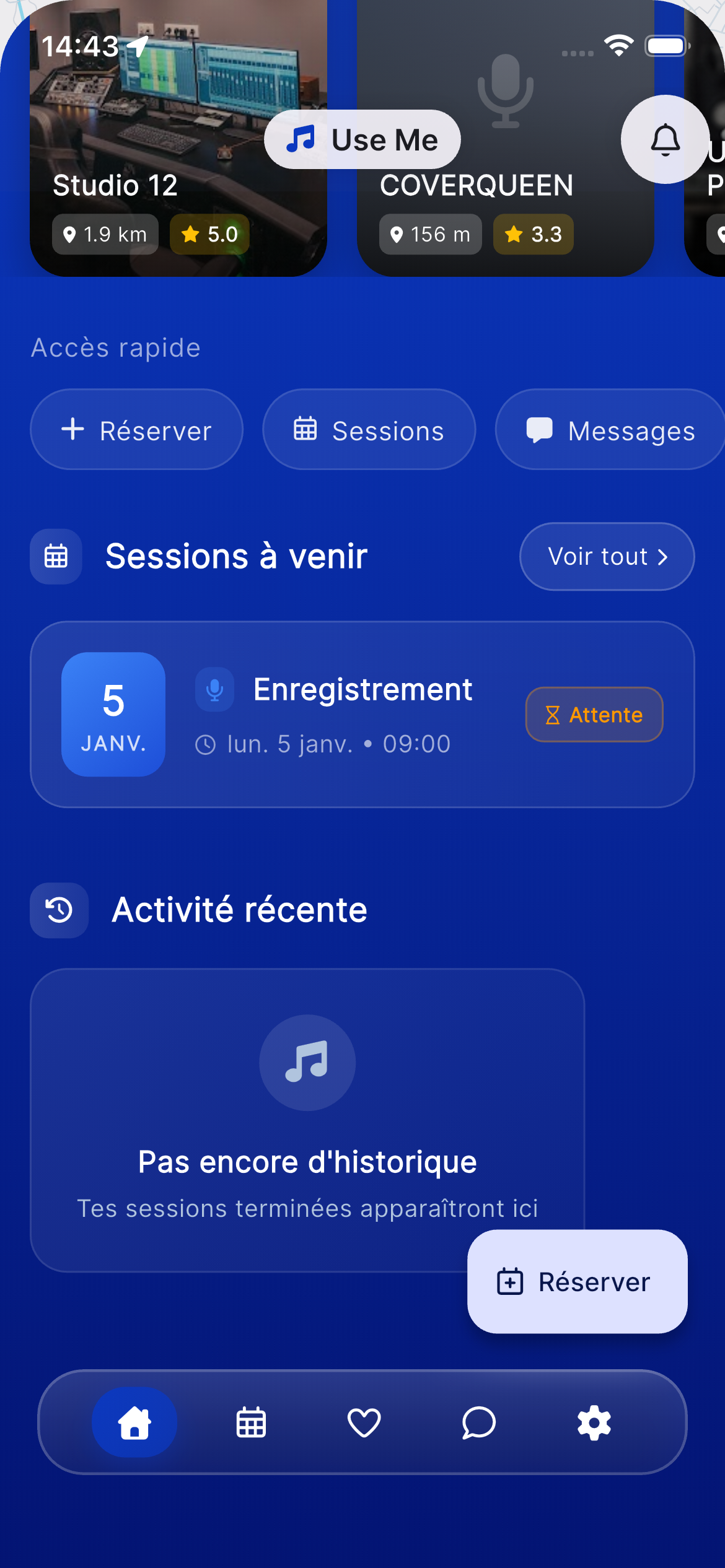This screenshot has height=1568, width=725.
Task: Open the notification bell
Action: 664,141
